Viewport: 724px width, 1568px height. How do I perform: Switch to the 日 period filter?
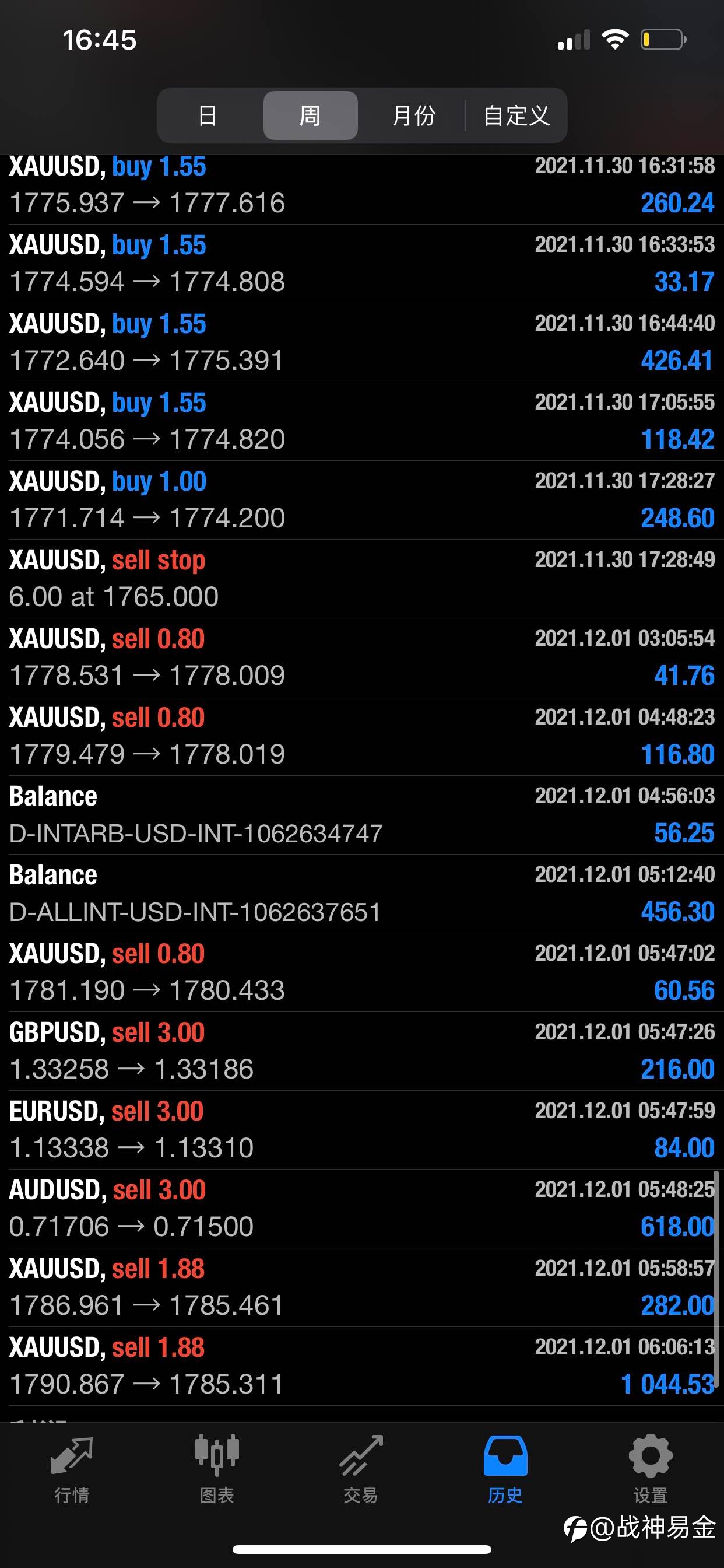208,116
